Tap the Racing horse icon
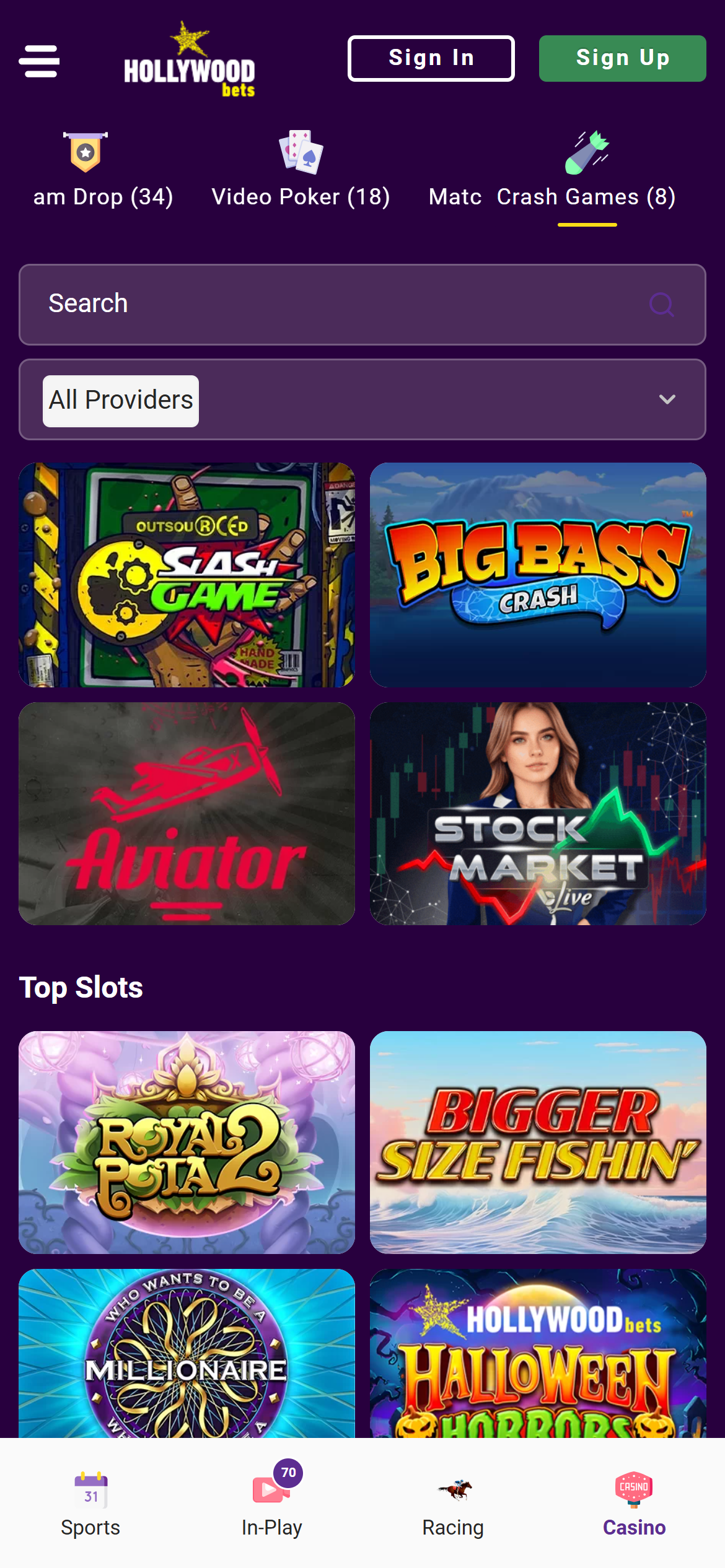725x1568 pixels. [x=453, y=1491]
